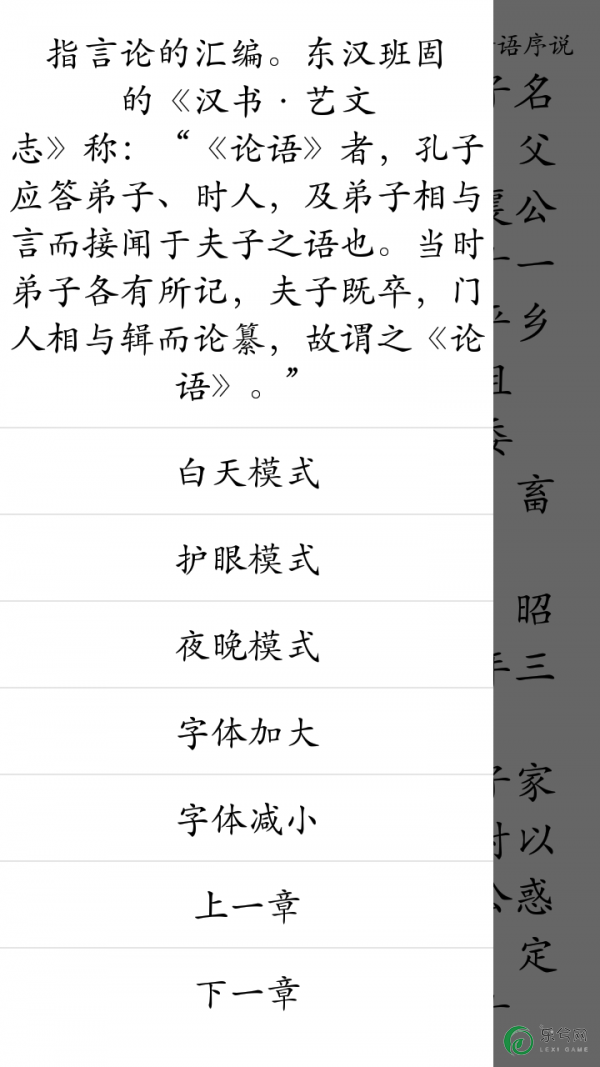
Task: Select 护眼模式 eye-care mode
Action: point(246,559)
